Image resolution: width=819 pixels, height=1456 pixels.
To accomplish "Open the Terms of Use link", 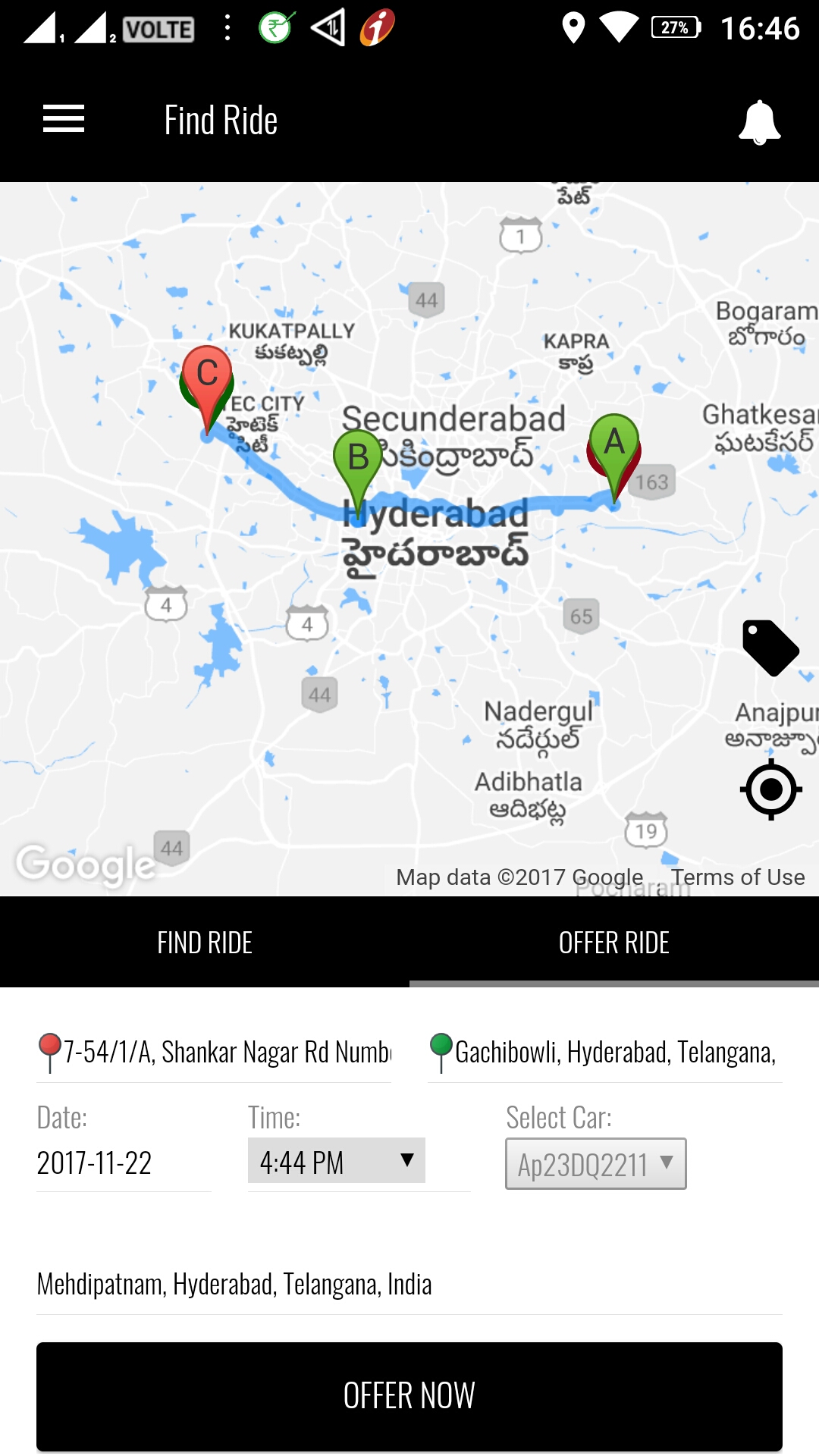I will (x=738, y=877).
